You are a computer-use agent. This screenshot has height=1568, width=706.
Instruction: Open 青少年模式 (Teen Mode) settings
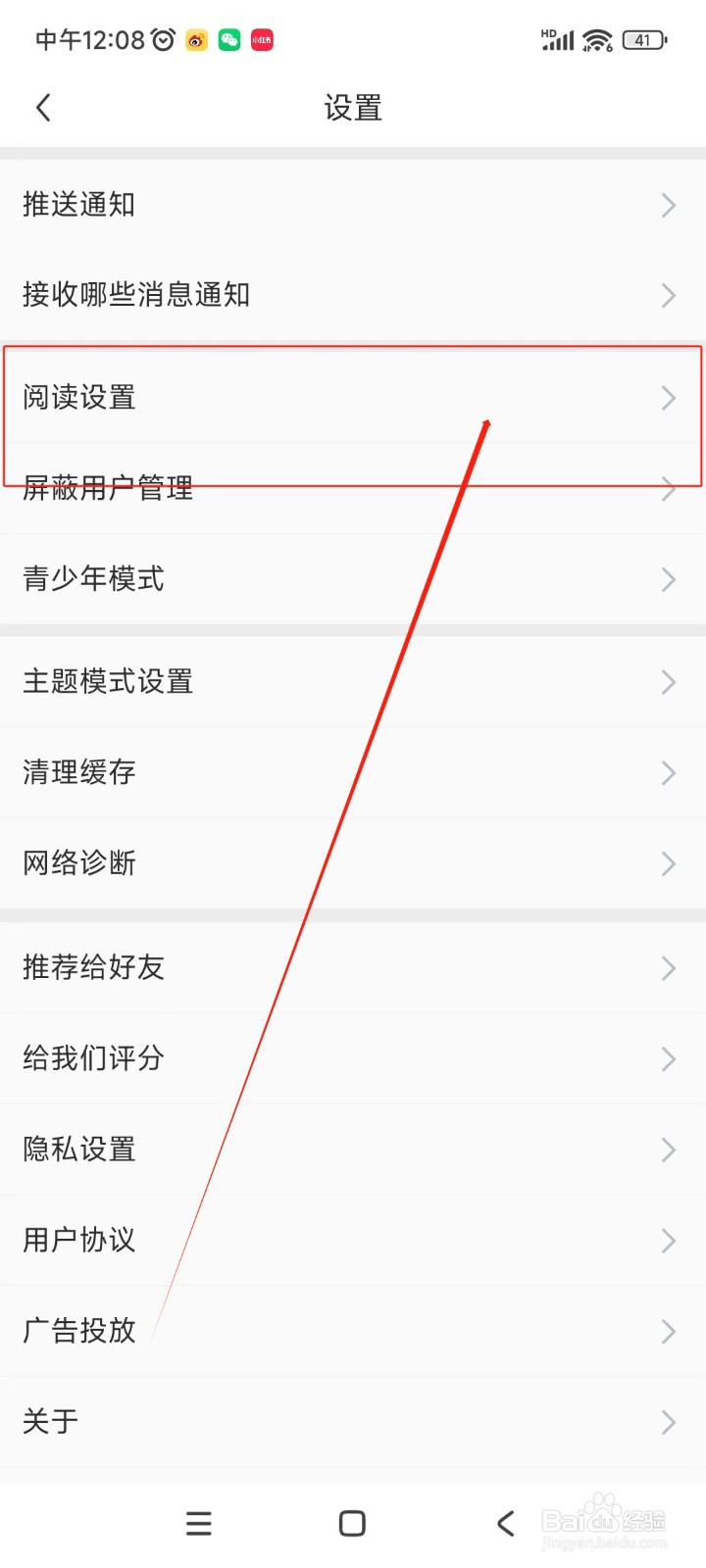pyautogui.click(x=353, y=579)
